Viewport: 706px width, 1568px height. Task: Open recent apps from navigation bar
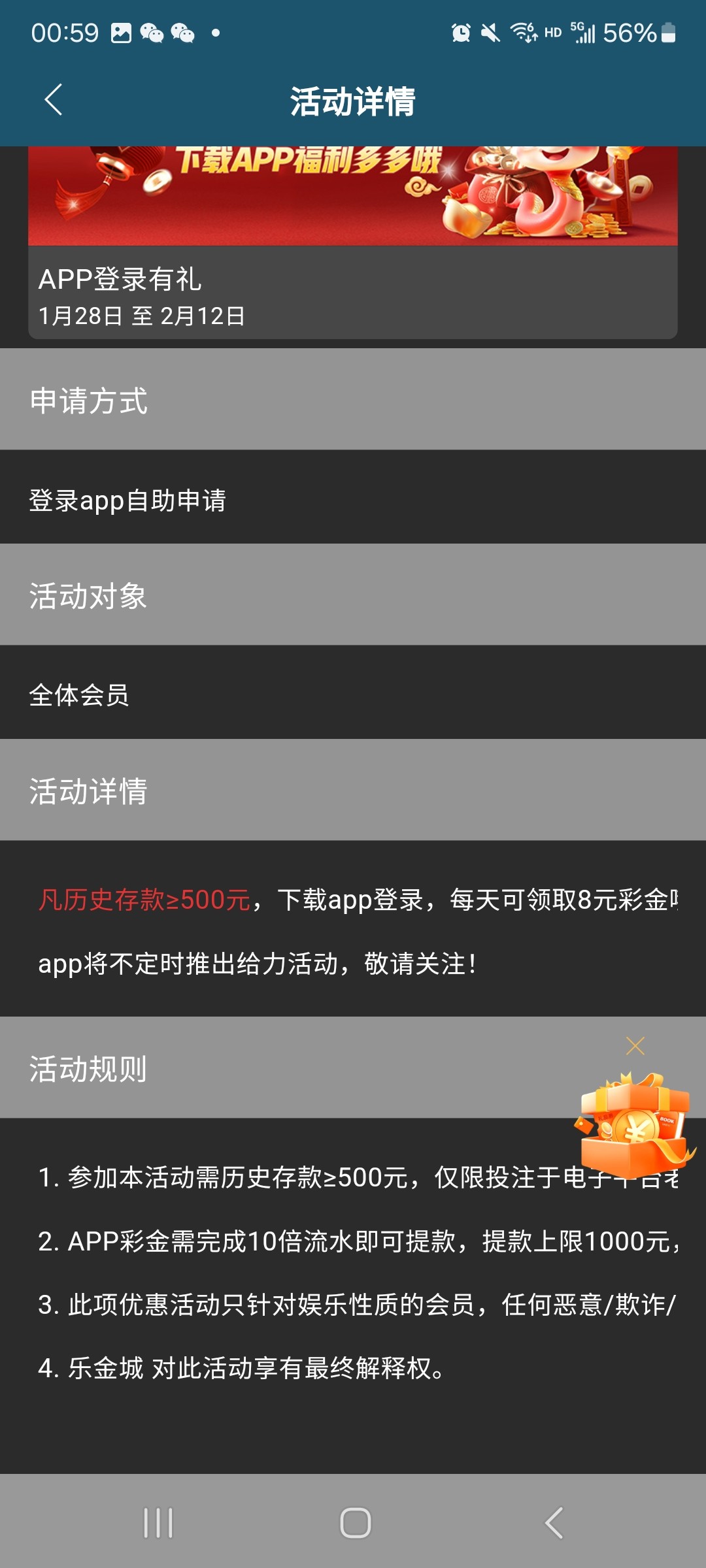pos(158,1523)
